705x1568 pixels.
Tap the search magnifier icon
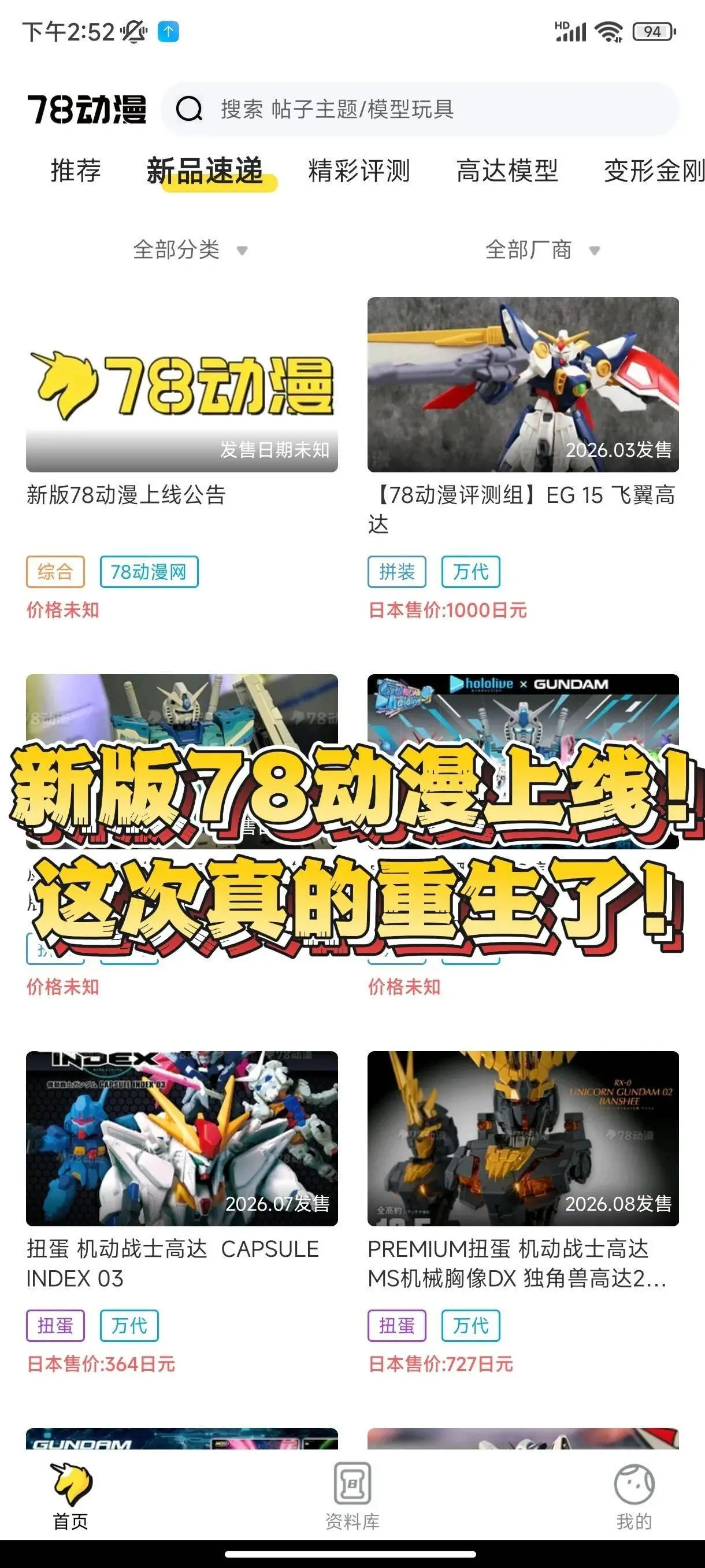click(190, 110)
